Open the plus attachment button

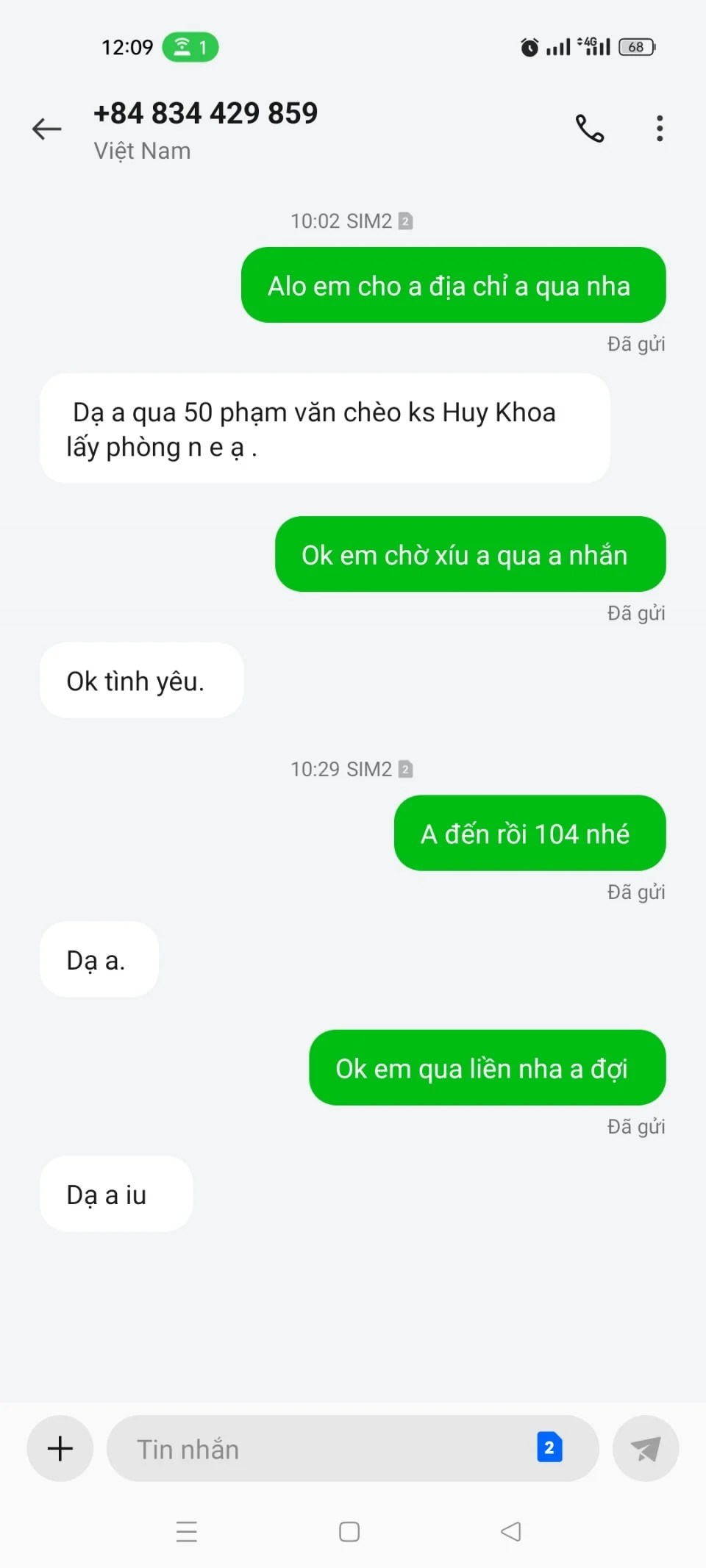coord(60,1448)
